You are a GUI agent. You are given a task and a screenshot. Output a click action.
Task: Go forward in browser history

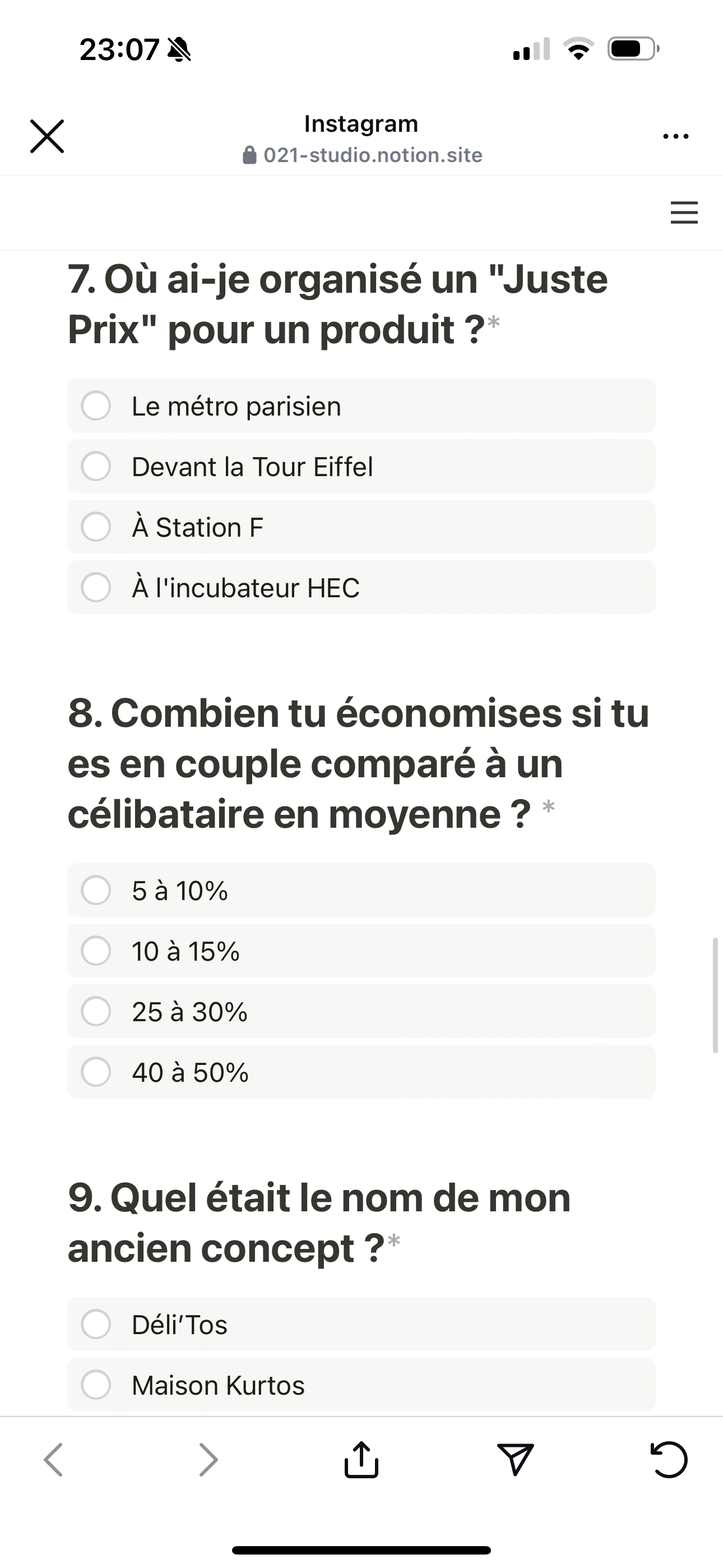coord(208,1460)
